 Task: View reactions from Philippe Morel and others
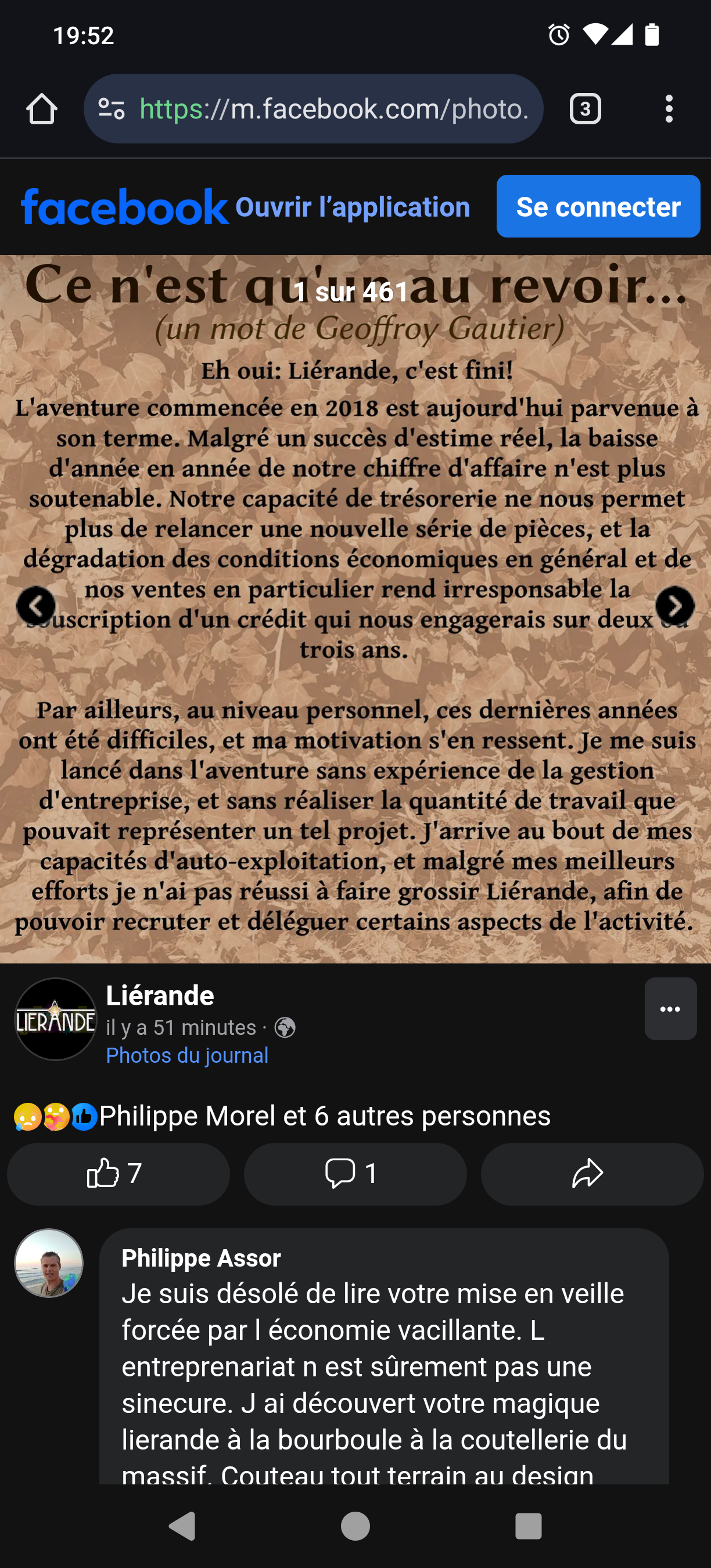(x=325, y=1116)
